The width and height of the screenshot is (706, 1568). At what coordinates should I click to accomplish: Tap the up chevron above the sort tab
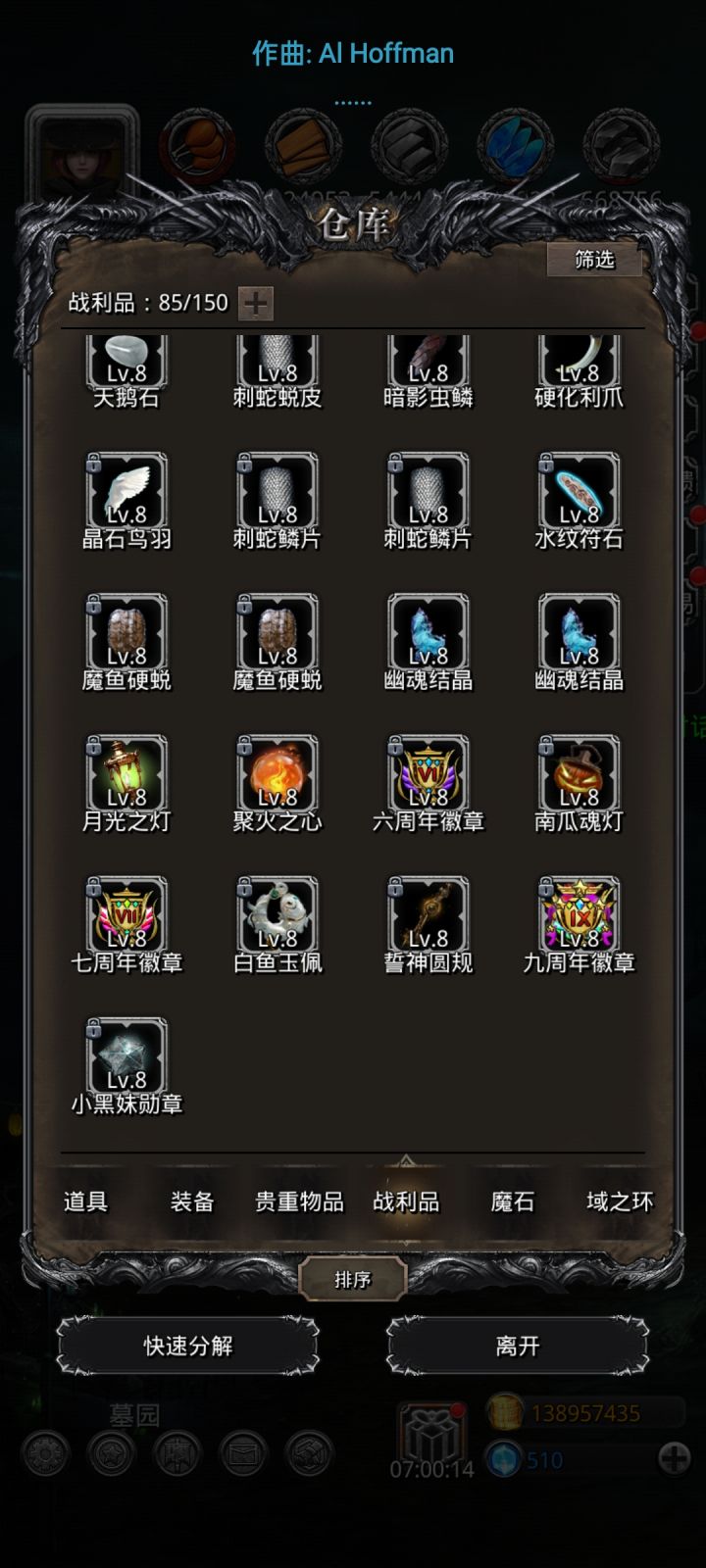coord(406,1160)
